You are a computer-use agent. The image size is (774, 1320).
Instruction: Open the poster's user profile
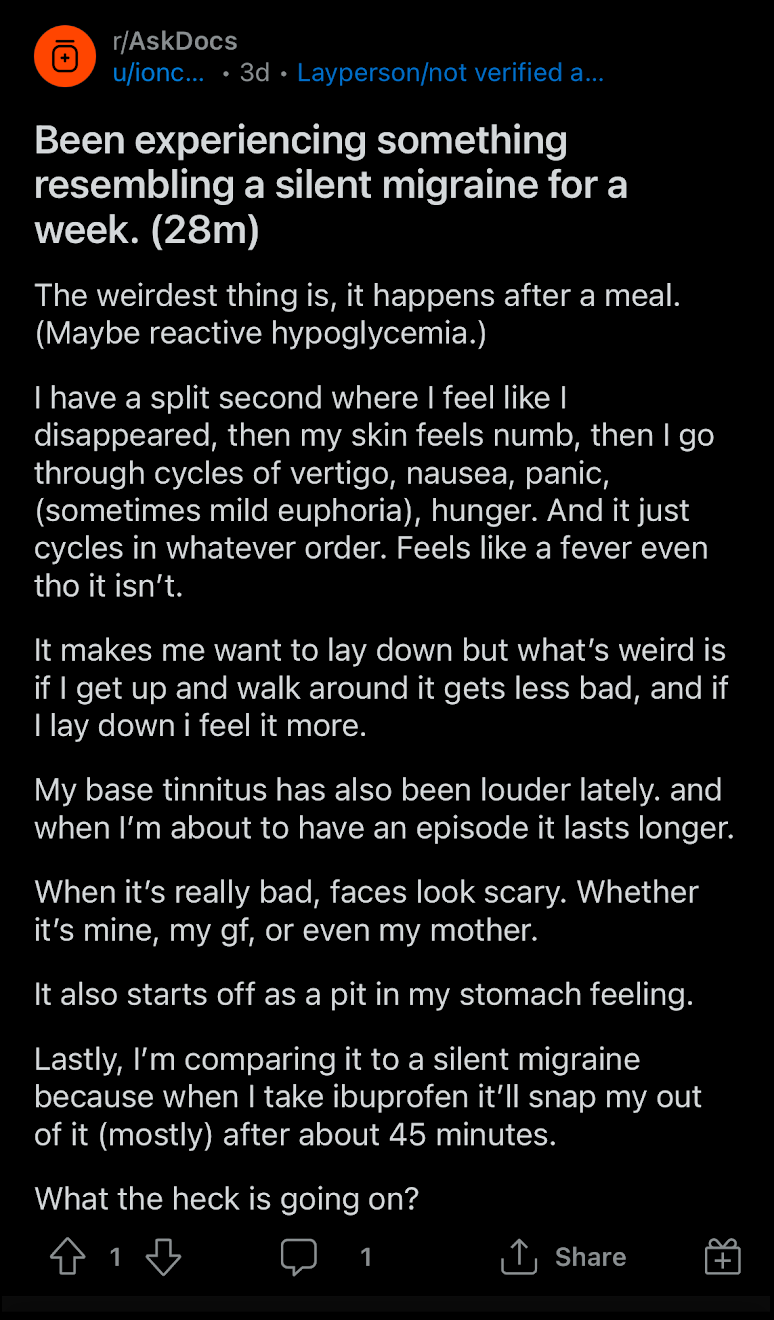(x=159, y=73)
